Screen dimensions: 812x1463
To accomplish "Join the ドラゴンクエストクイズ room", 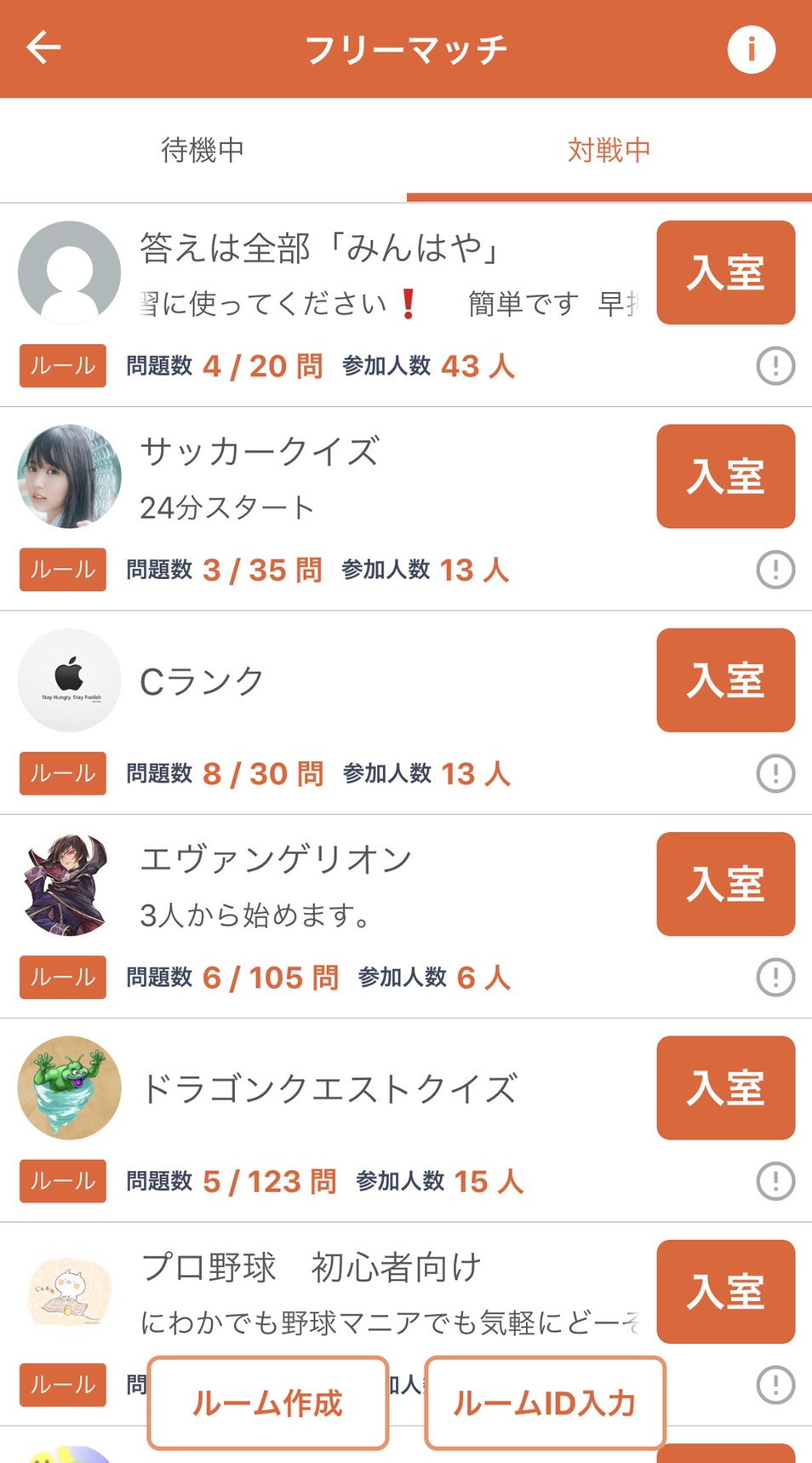I will tap(725, 1087).
